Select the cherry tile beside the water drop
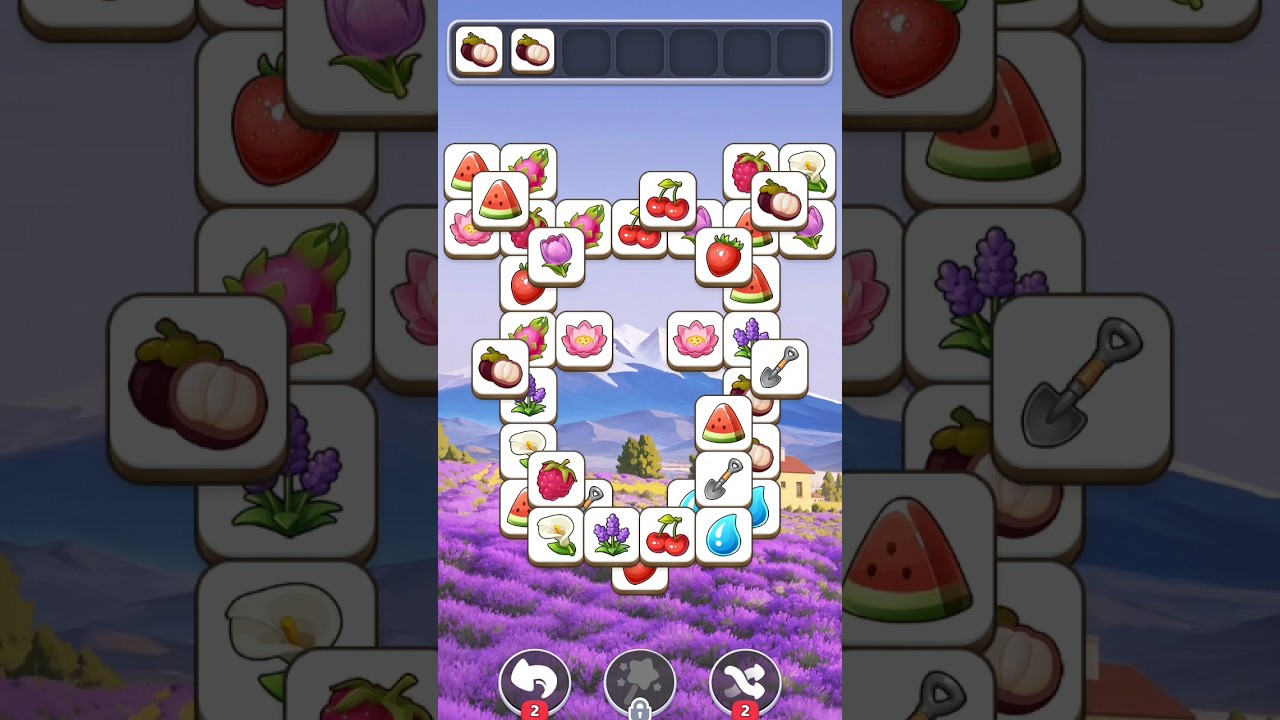 667,536
